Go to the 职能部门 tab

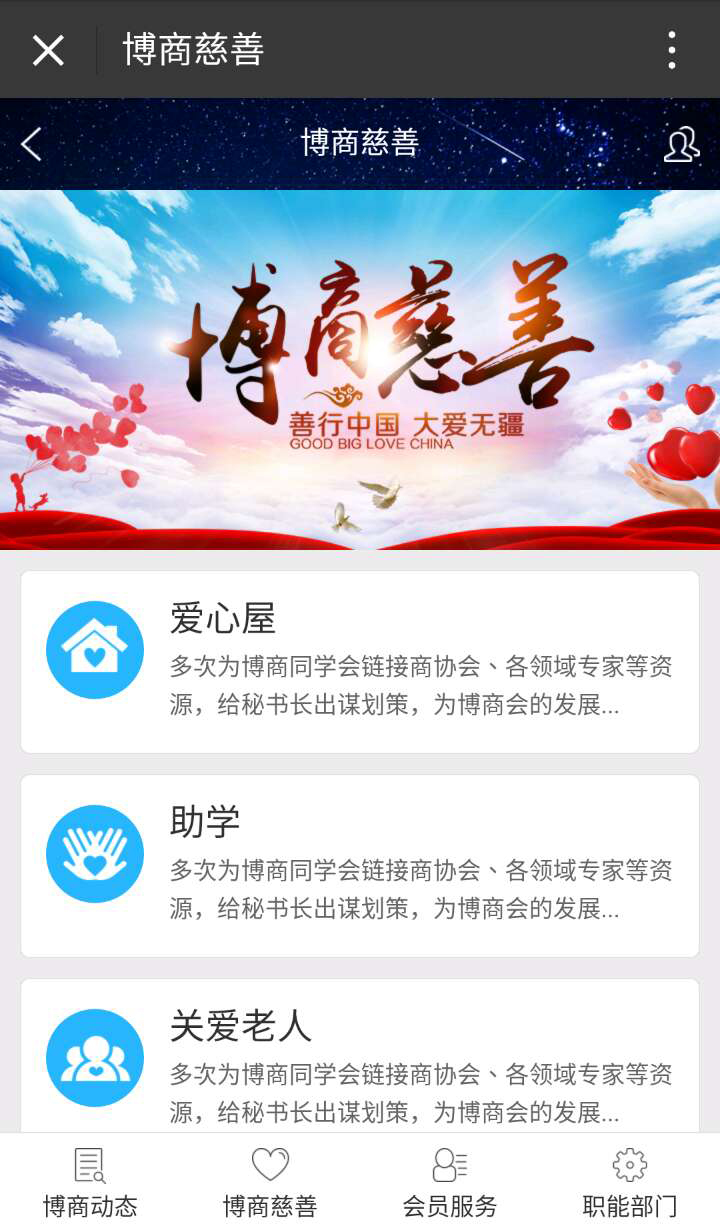(630, 1183)
